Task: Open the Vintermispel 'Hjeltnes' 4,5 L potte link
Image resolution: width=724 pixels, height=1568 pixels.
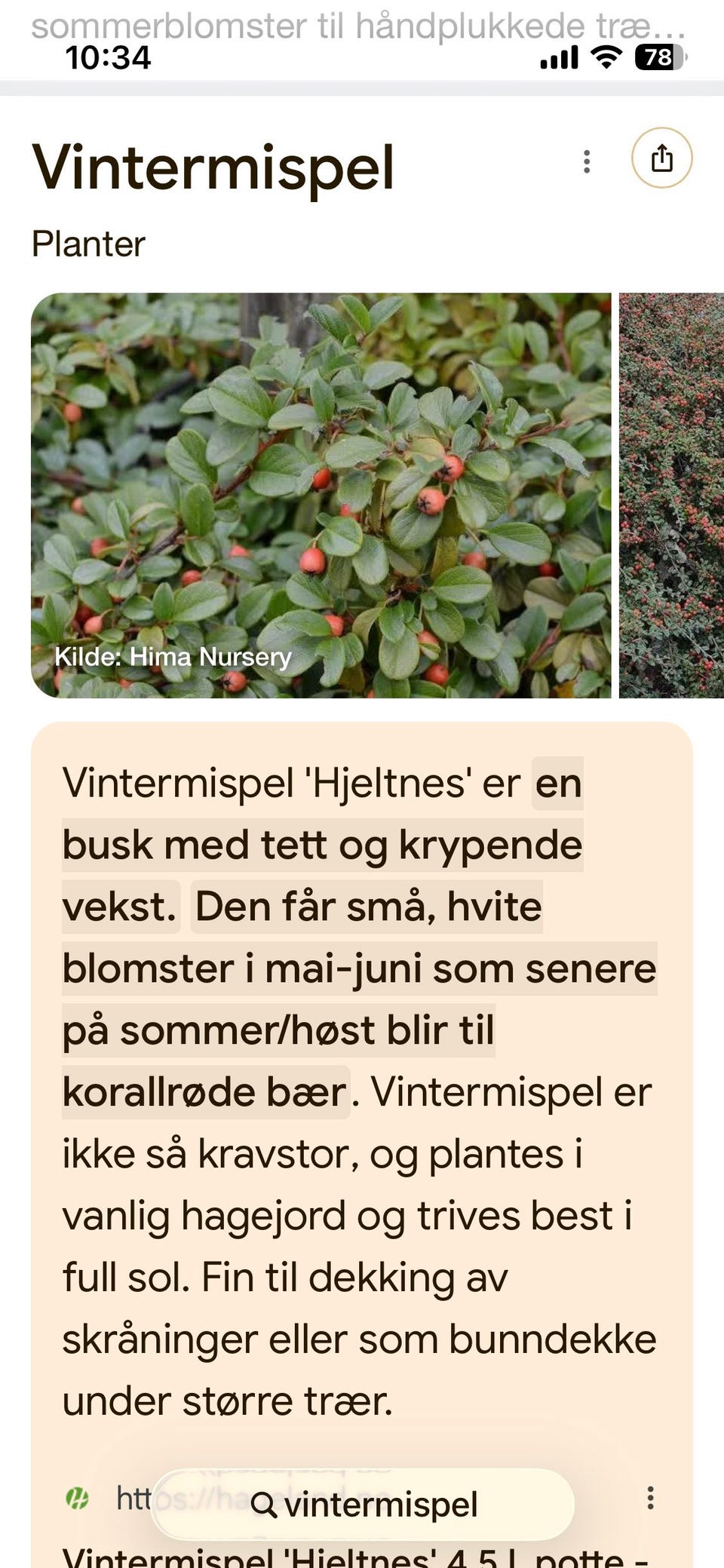Action: coord(354,1556)
